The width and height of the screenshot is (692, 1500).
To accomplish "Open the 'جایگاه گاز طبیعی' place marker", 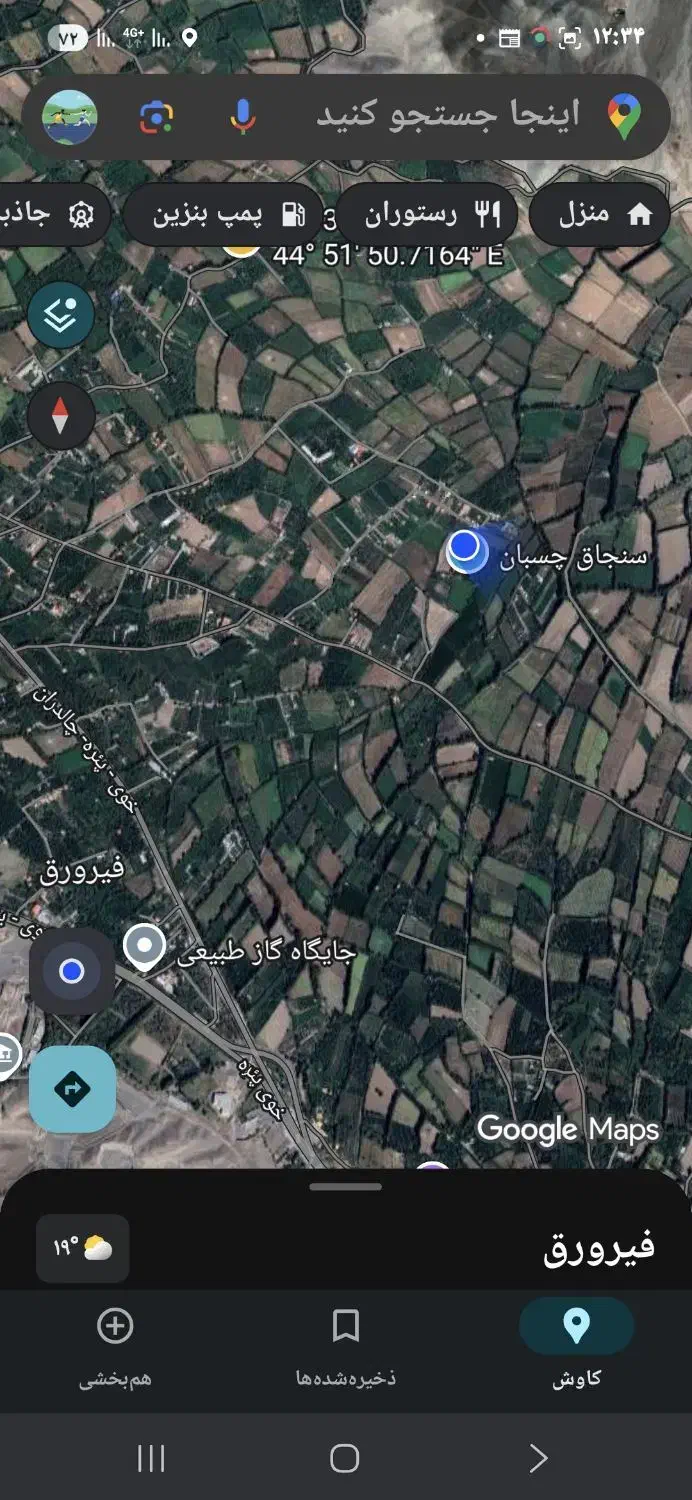I will click(x=145, y=948).
